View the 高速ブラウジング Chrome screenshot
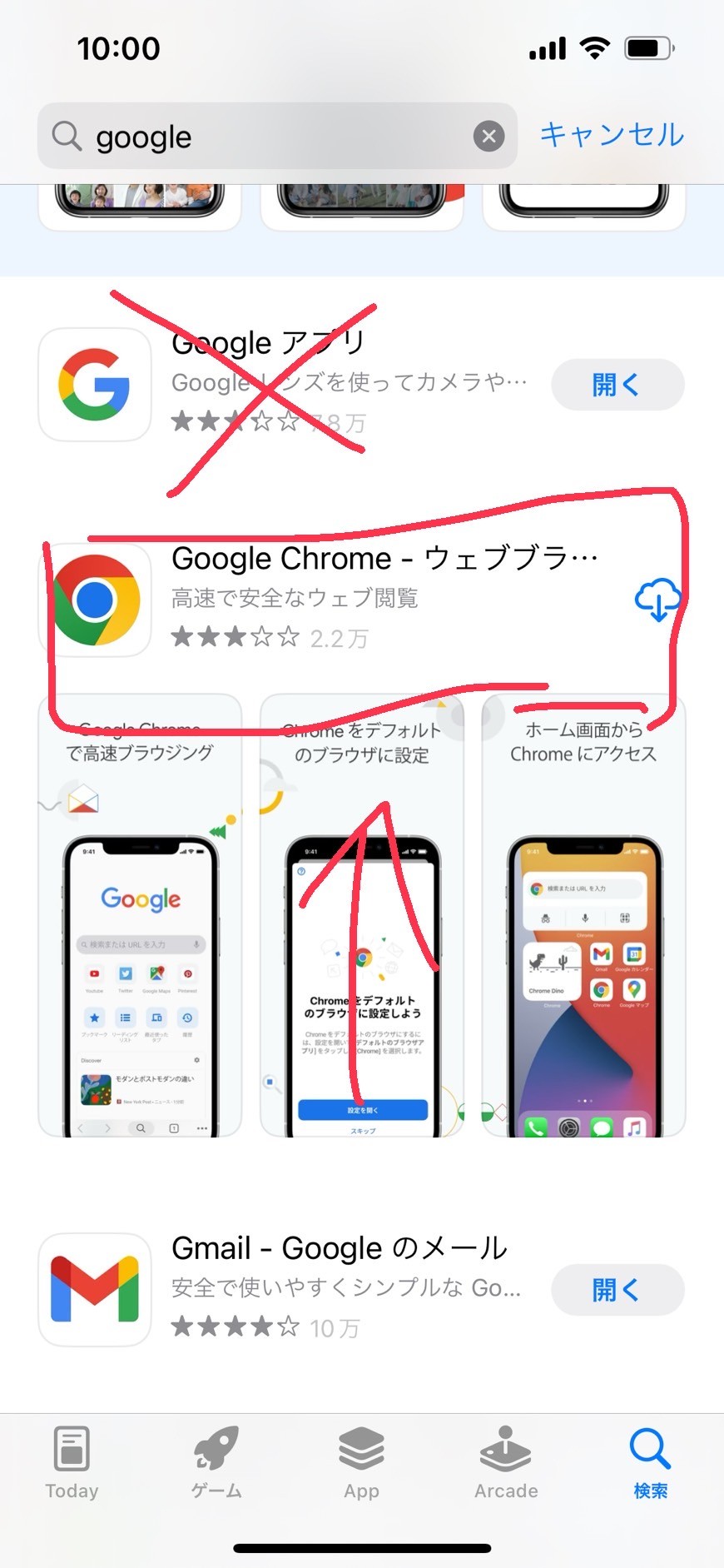Screen dimensions: 724x1568 pos(140,916)
